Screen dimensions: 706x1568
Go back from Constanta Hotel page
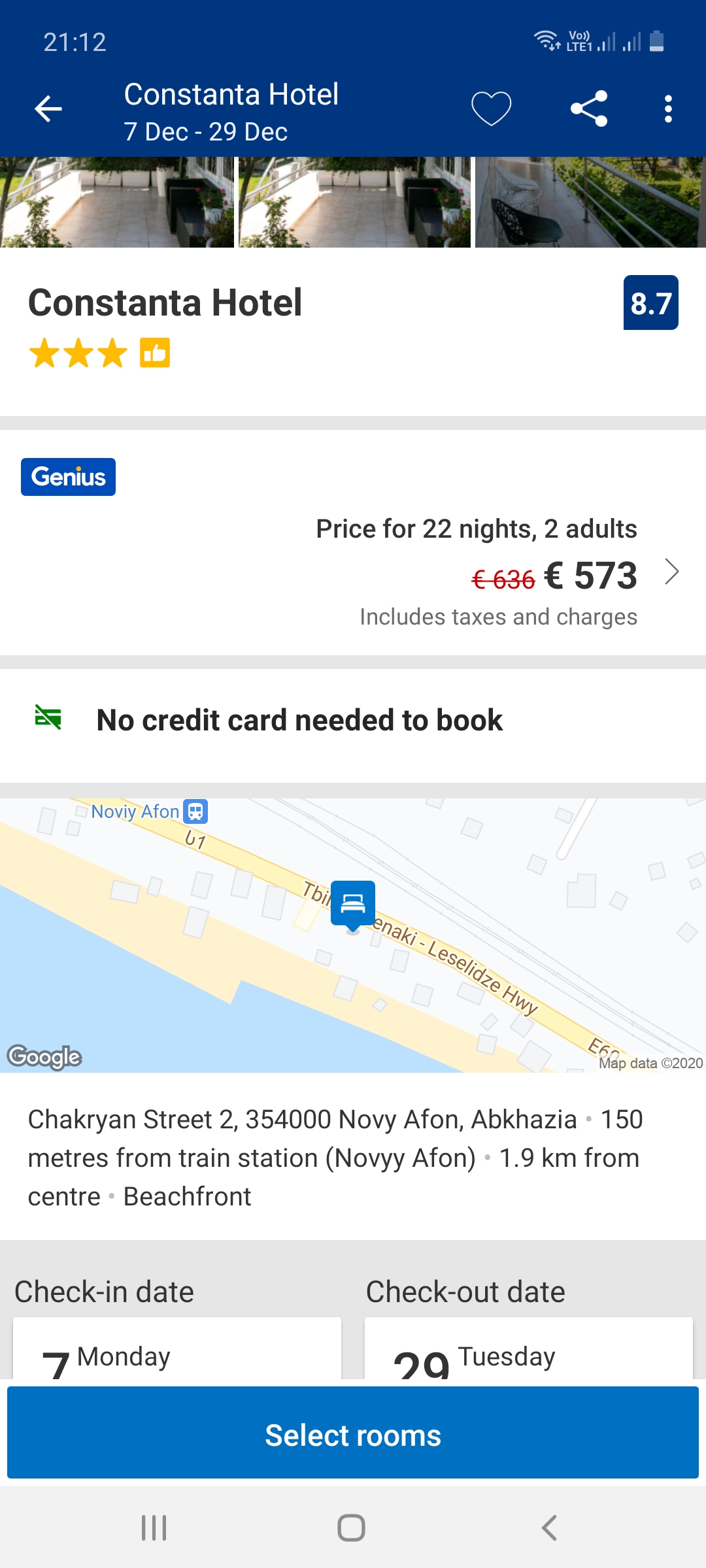pyautogui.click(x=48, y=108)
